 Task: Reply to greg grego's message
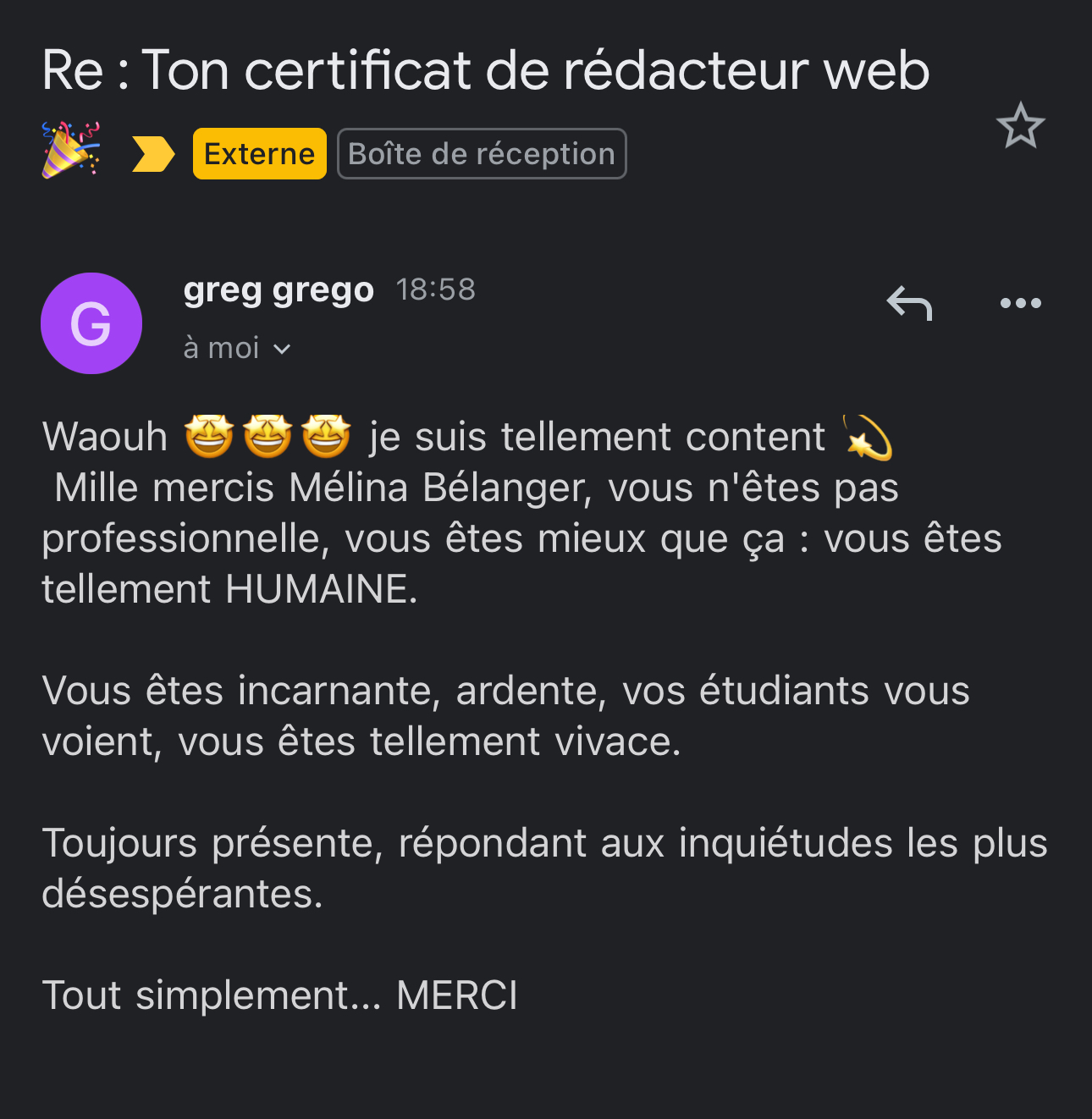(x=909, y=303)
